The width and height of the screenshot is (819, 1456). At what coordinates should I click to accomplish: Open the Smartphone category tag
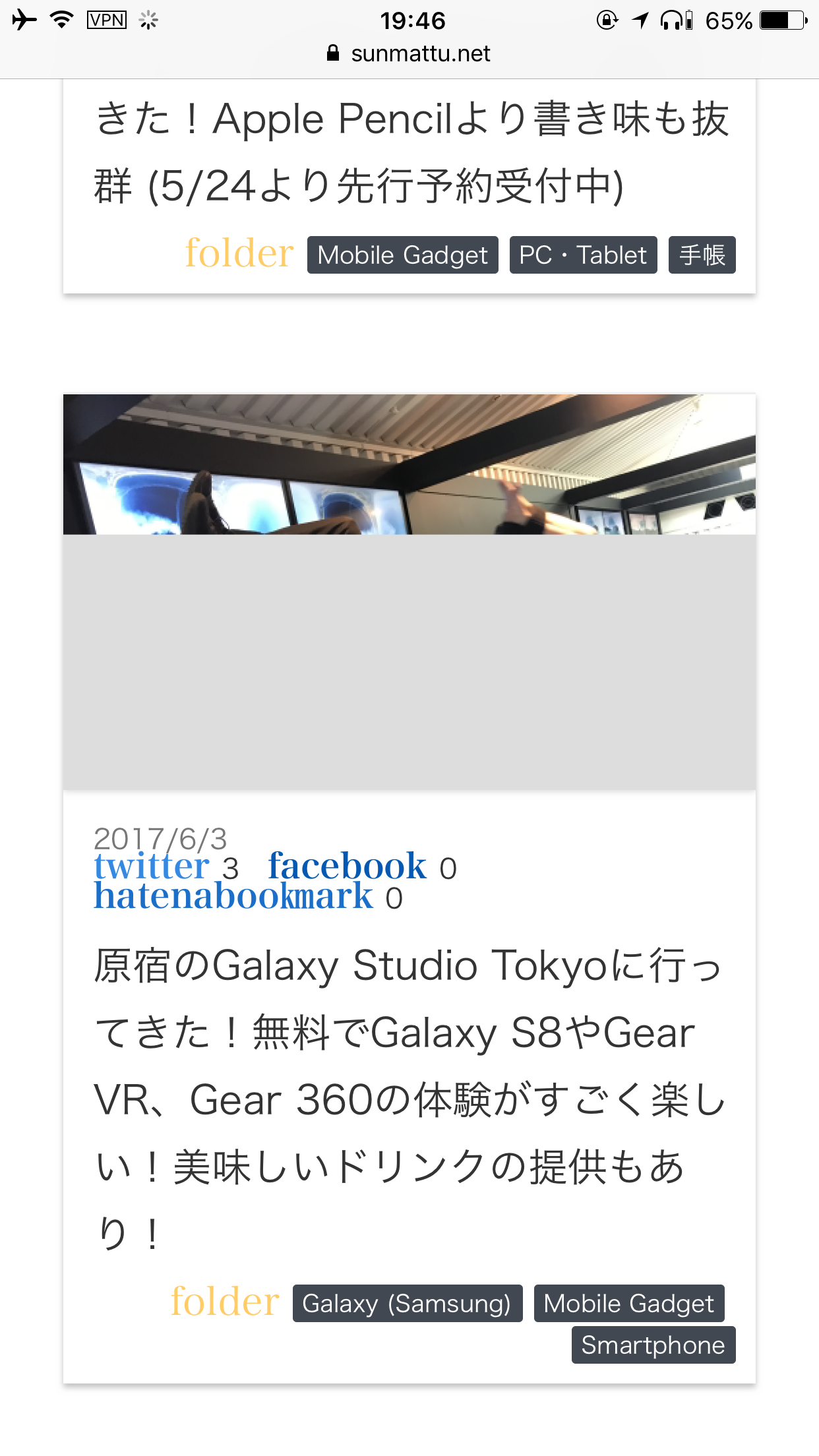[x=653, y=1345]
